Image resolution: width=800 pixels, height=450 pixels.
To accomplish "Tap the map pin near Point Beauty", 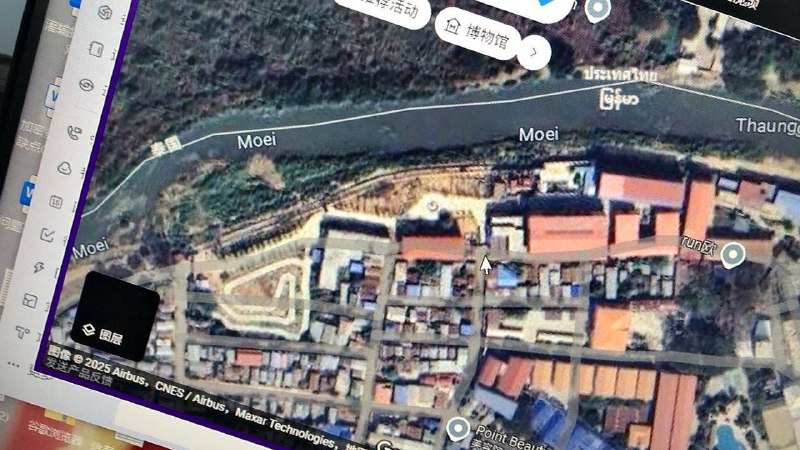I will coord(459,430).
